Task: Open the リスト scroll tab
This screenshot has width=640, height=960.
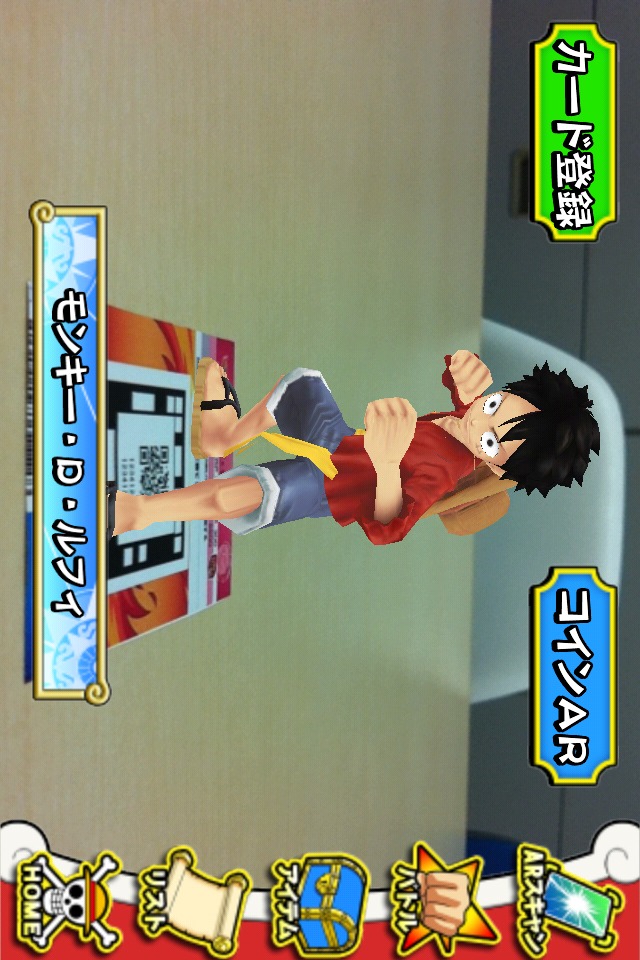Action: (190, 893)
